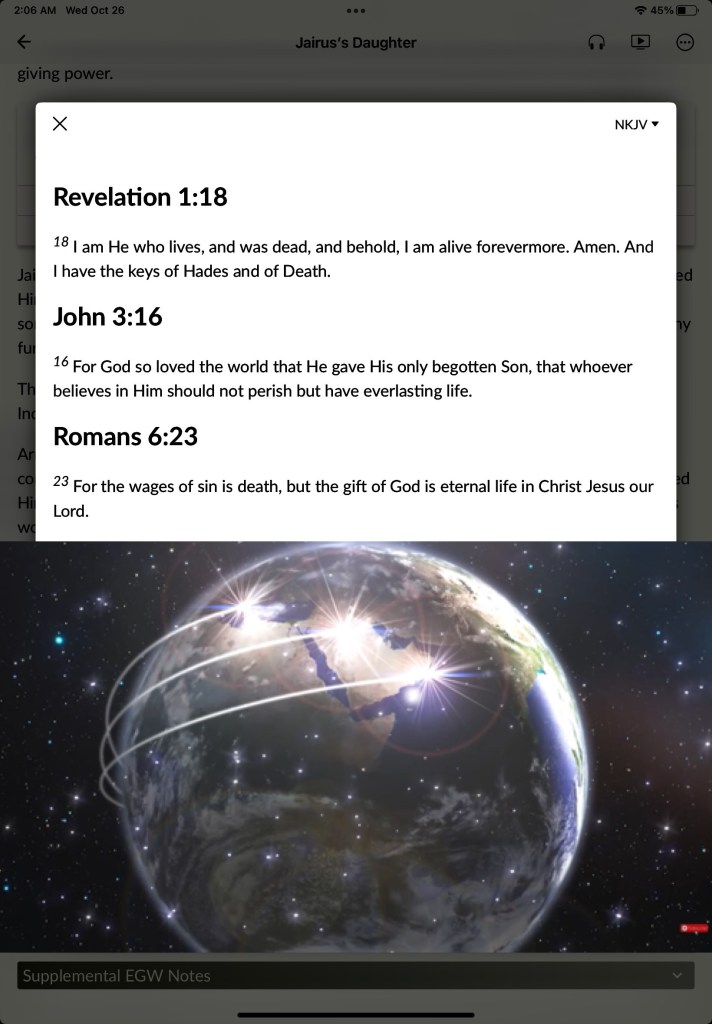The width and height of the screenshot is (712, 1024).
Task: Open the video player icon
Action: tap(640, 42)
